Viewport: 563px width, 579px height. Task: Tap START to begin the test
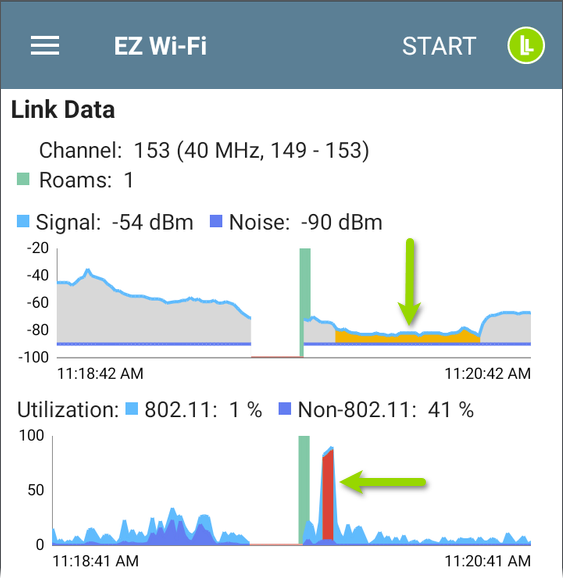coord(439,46)
